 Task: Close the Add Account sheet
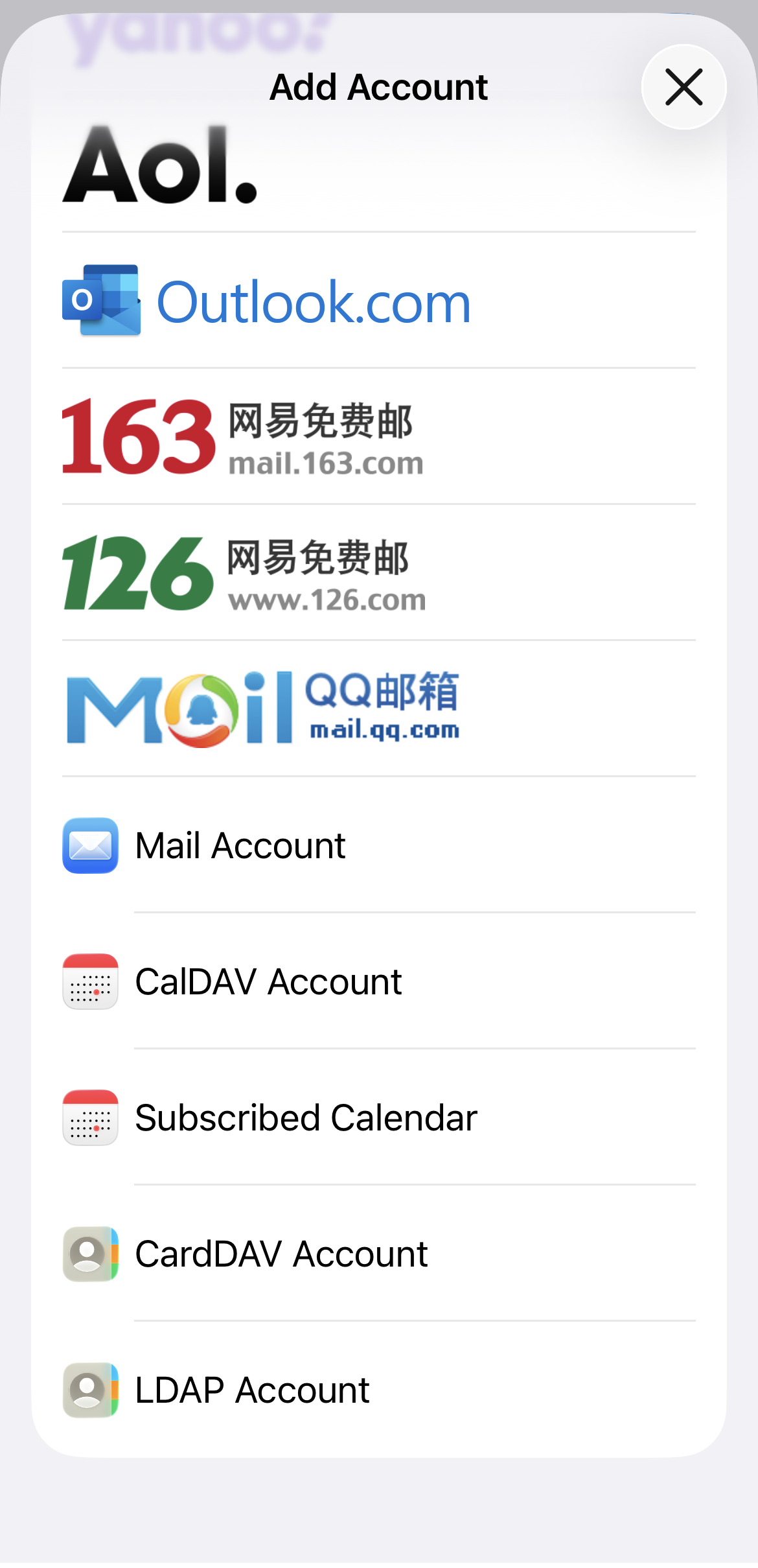coord(683,87)
